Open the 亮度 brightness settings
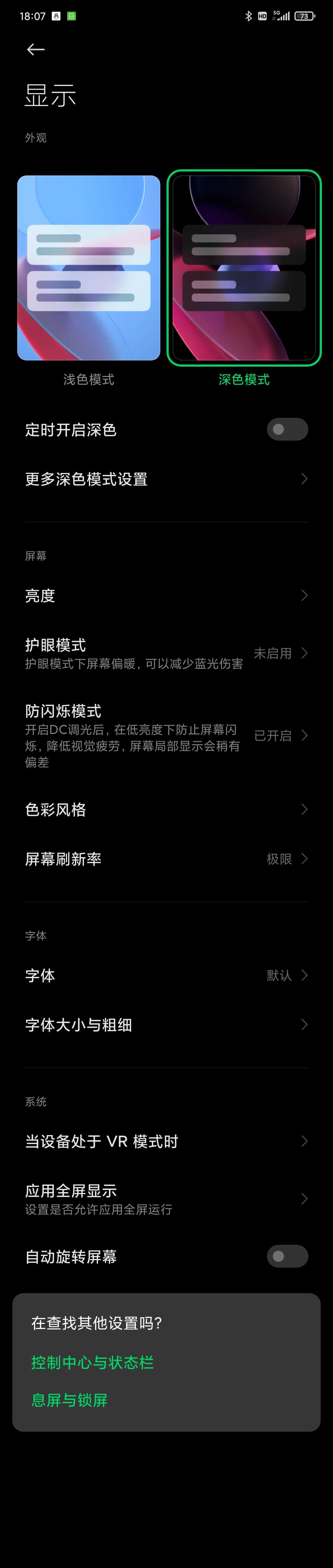The width and height of the screenshot is (333, 1568). coord(166,595)
